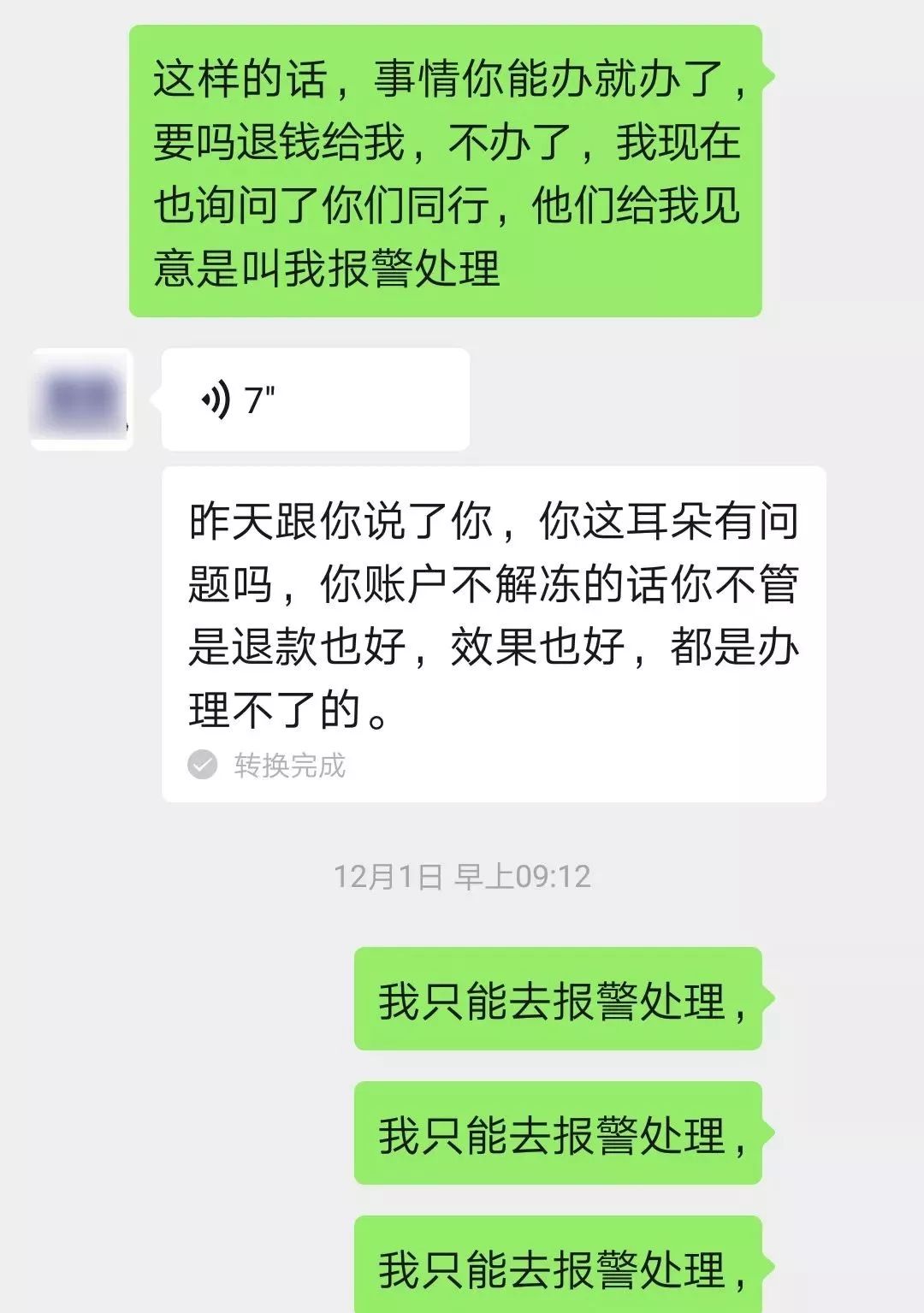Toggle playback by tapping the voice message

(312, 398)
